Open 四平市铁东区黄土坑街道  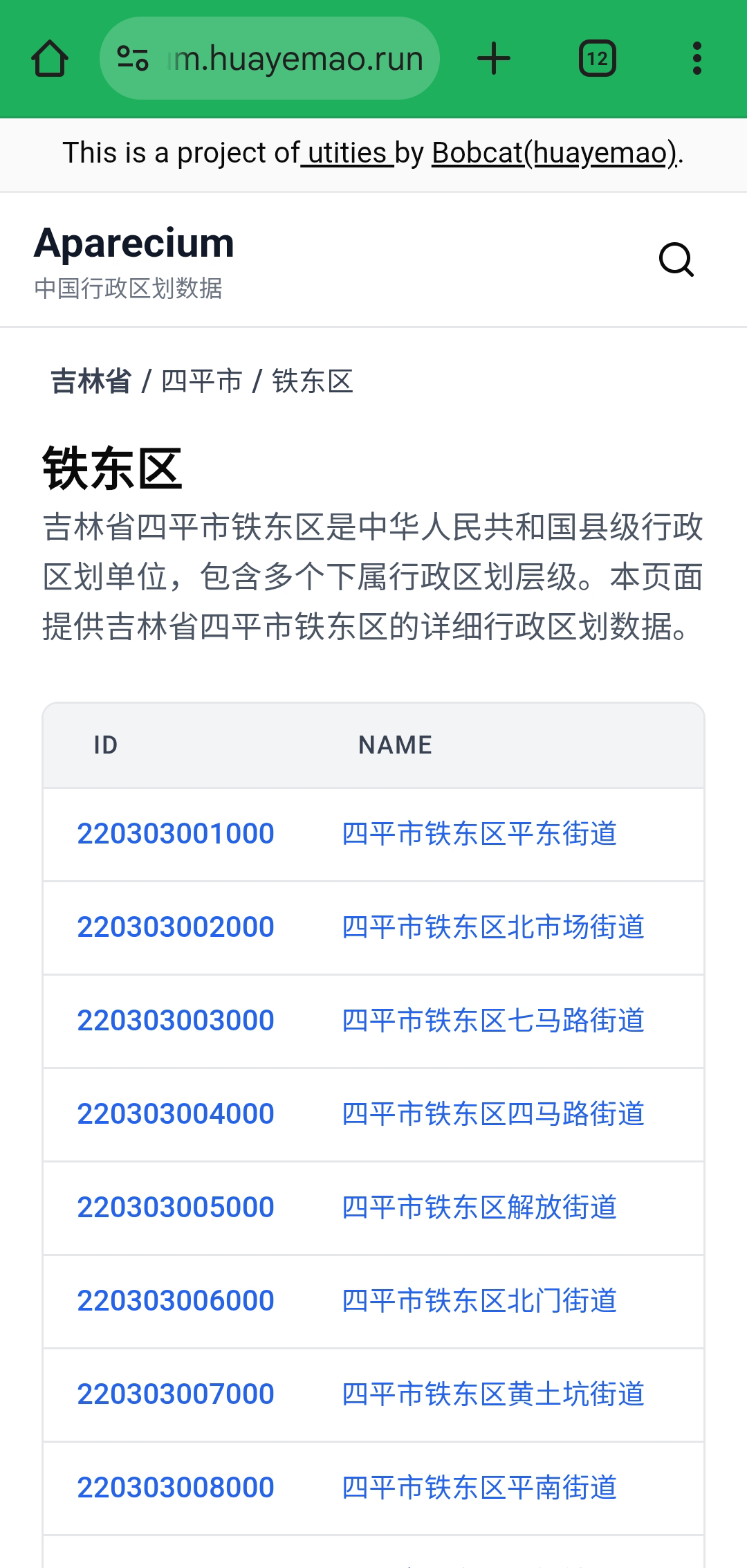(x=493, y=1394)
